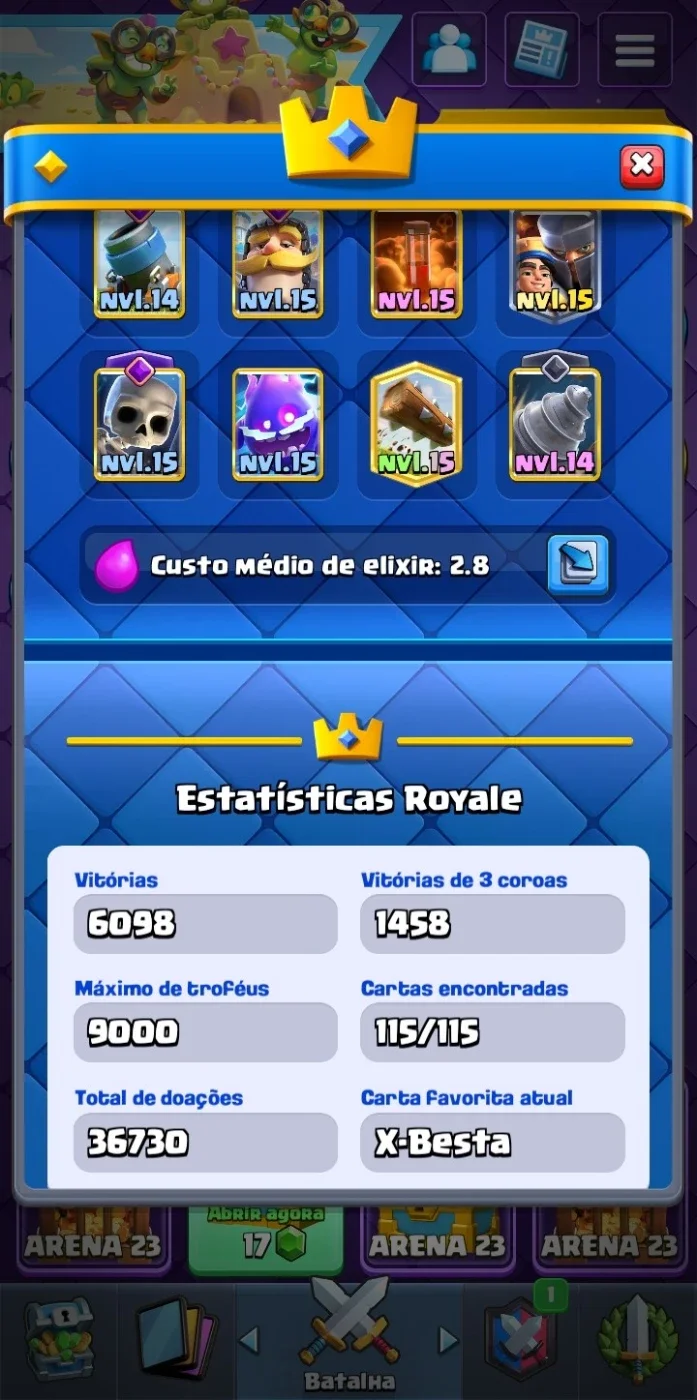Switch to the Batalha tab
This screenshot has height=1400, width=697.
click(349, 1338)
